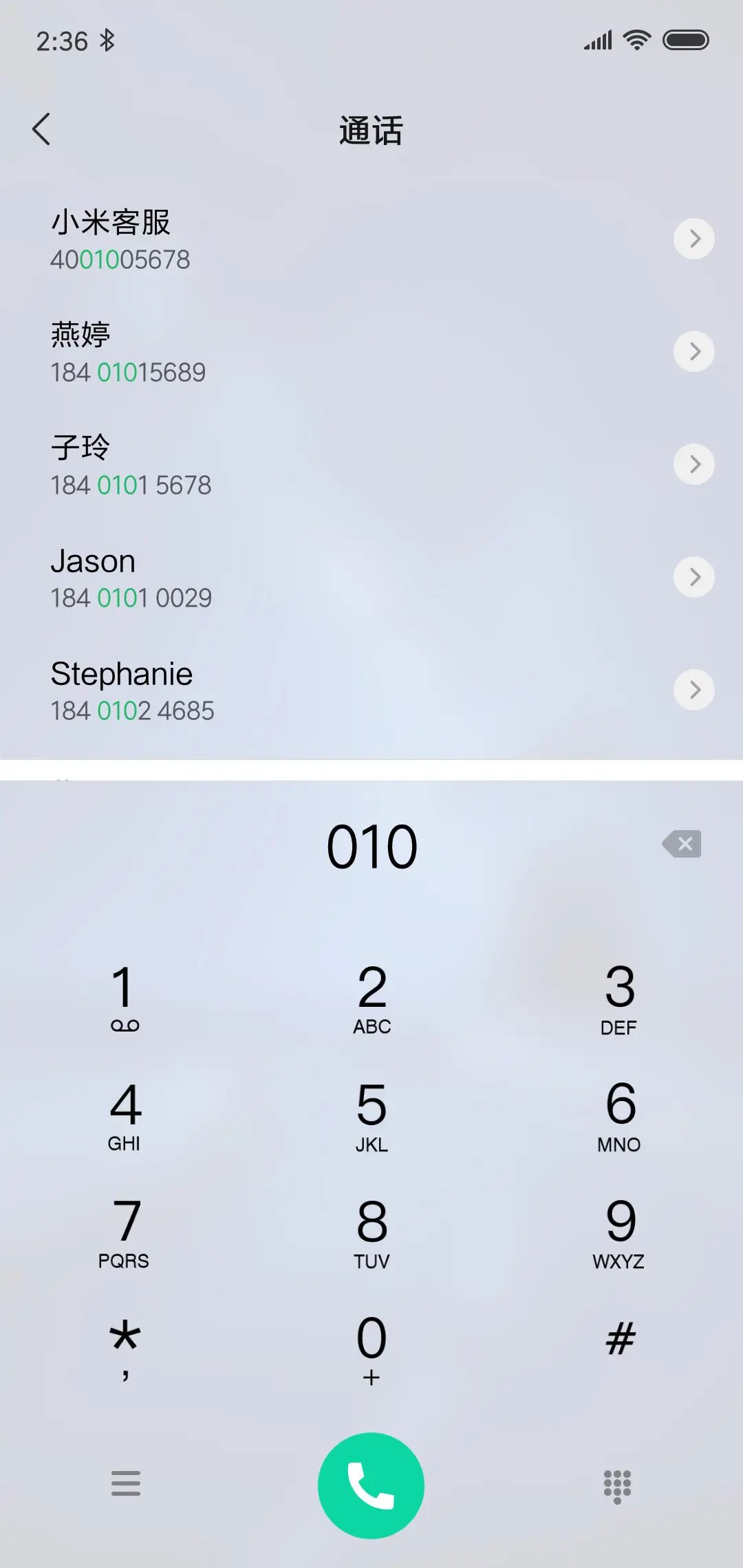Delete the last dialed digit

click(682, 844)
